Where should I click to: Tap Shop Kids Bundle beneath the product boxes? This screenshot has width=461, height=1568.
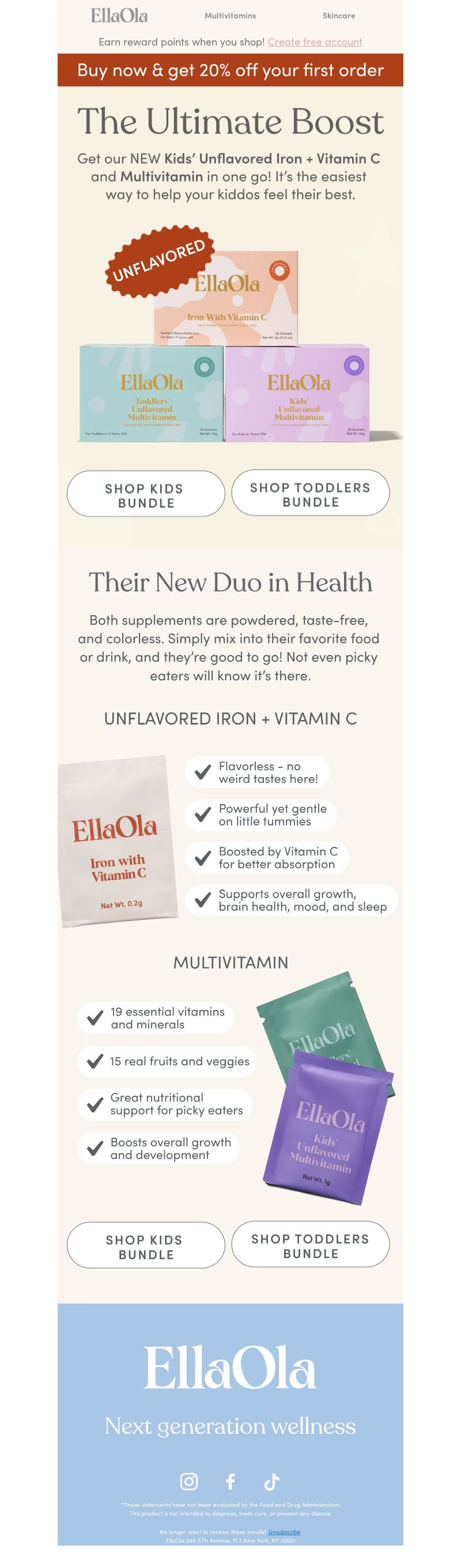coord(146,495)
